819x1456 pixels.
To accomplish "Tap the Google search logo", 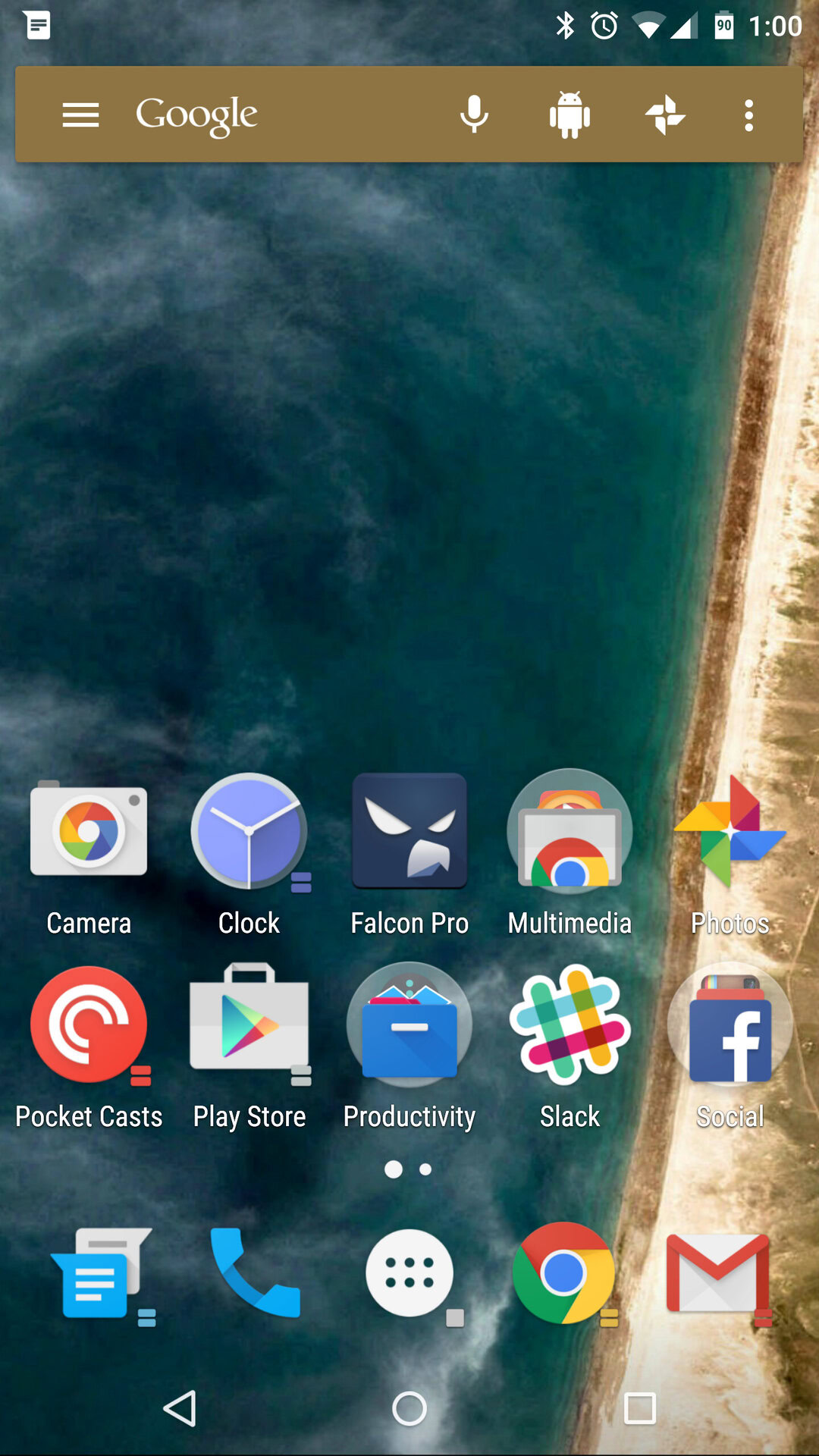I will pyautogui.click(x=196, y=115).
